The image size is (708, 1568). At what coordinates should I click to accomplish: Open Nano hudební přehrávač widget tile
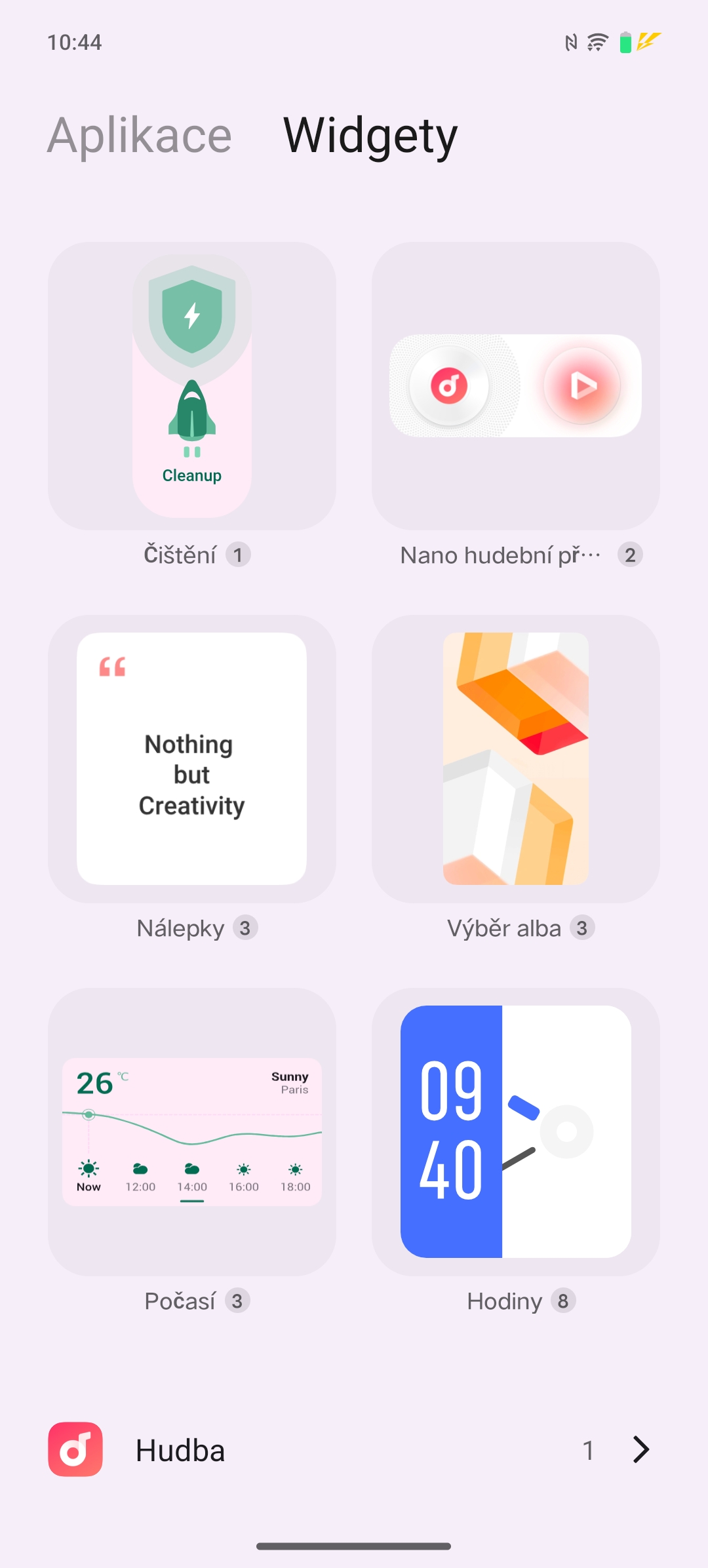[516, 386]
